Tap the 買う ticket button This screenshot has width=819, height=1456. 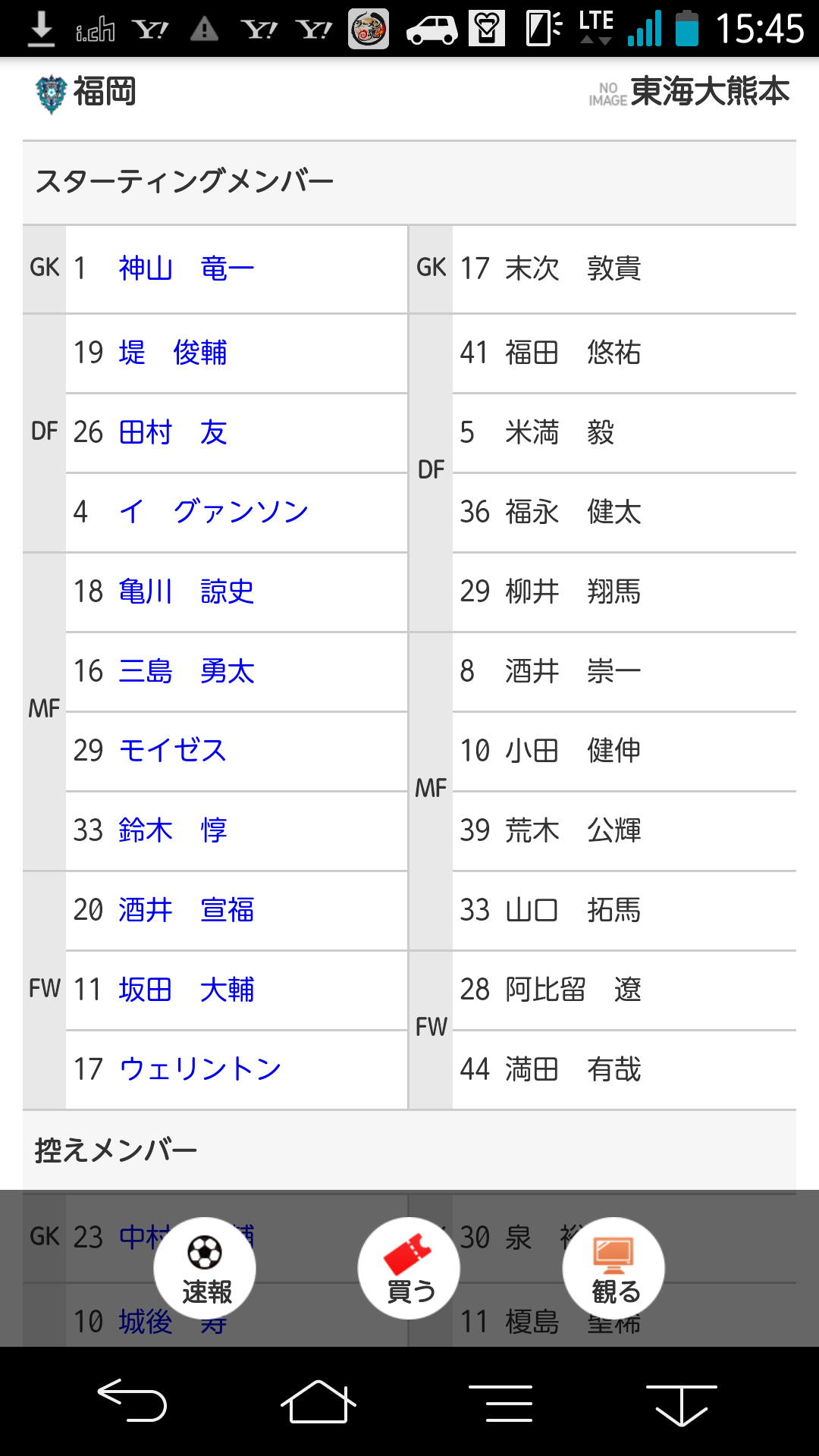[409, 1269]
